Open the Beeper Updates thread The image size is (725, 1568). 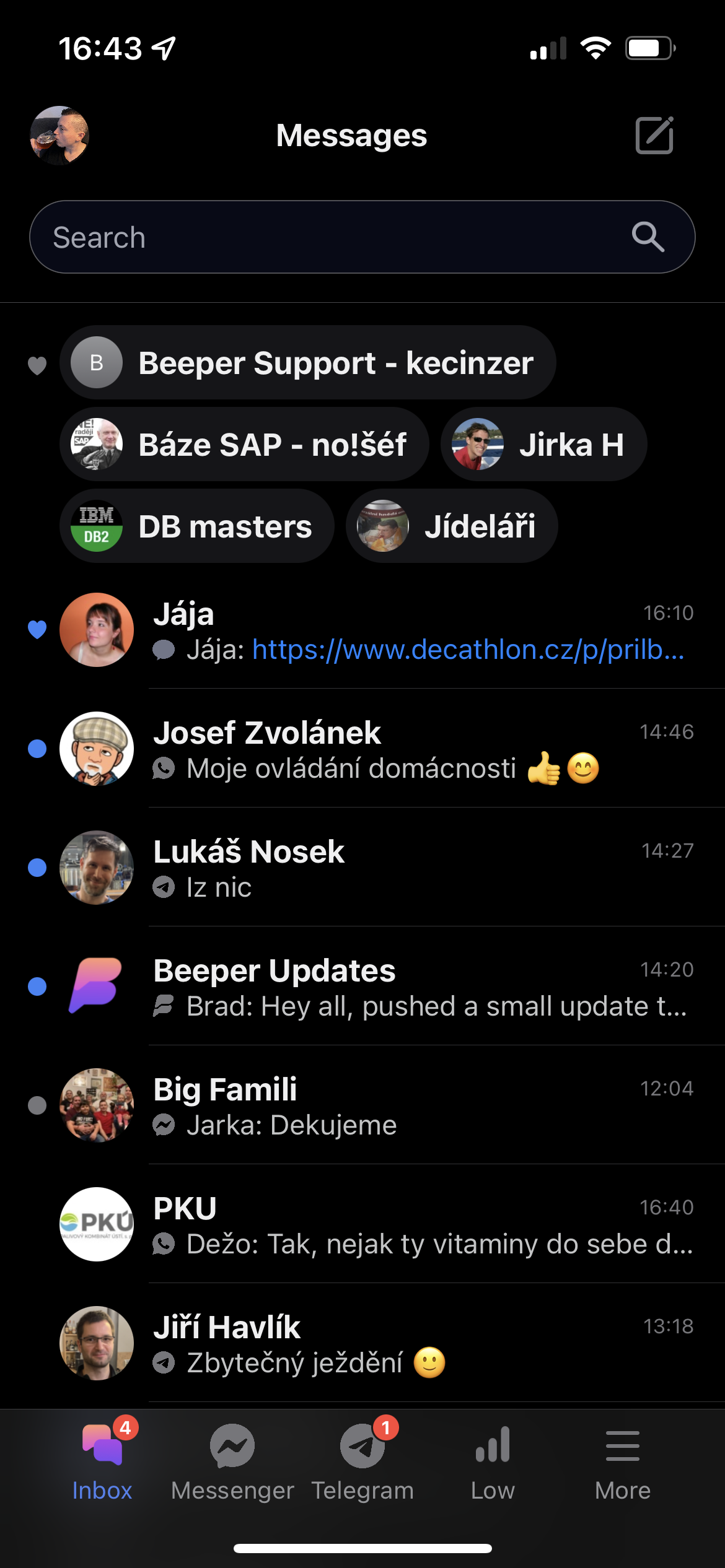coord(397,987)
